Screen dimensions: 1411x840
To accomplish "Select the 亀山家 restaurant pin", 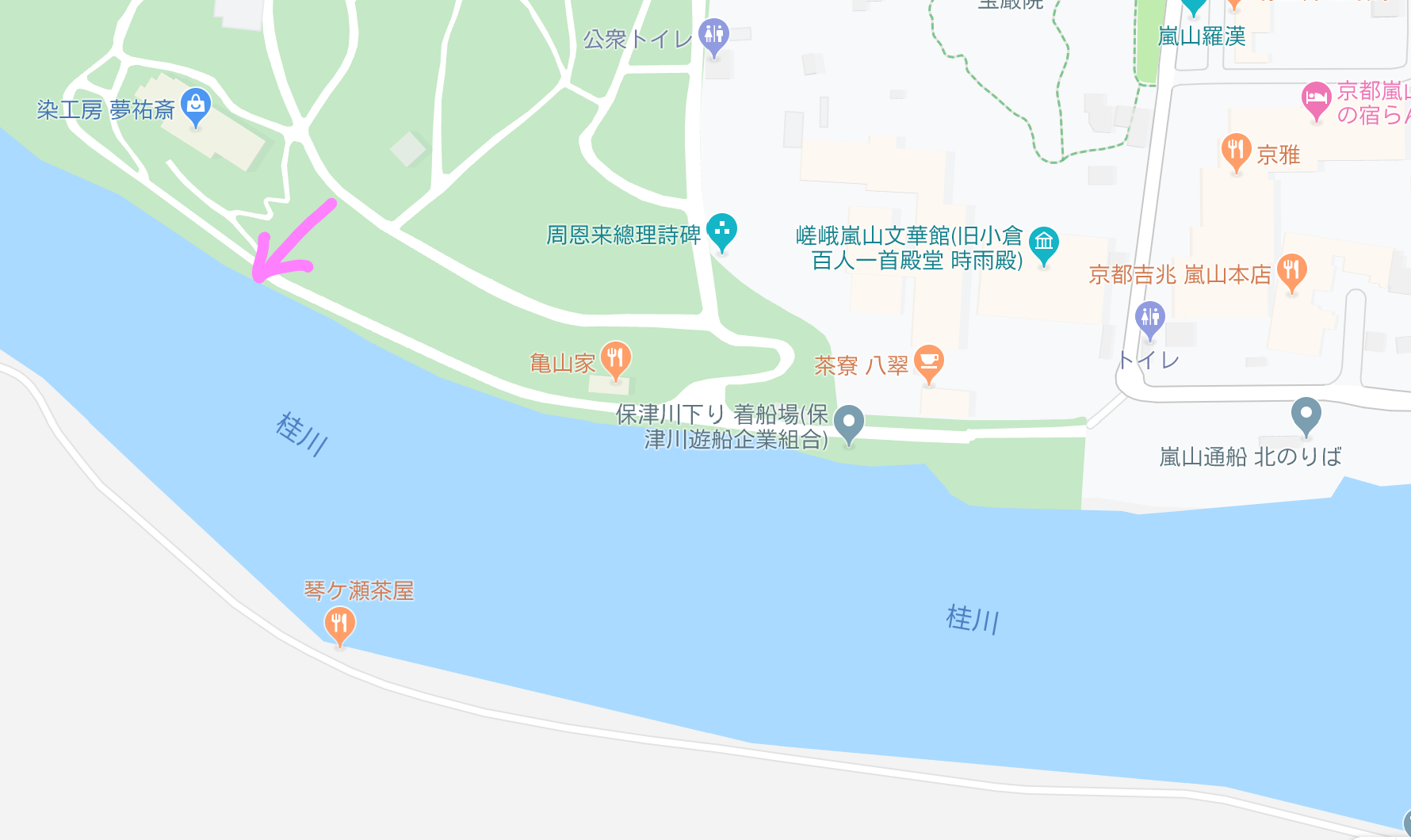I will pos(615,358).
